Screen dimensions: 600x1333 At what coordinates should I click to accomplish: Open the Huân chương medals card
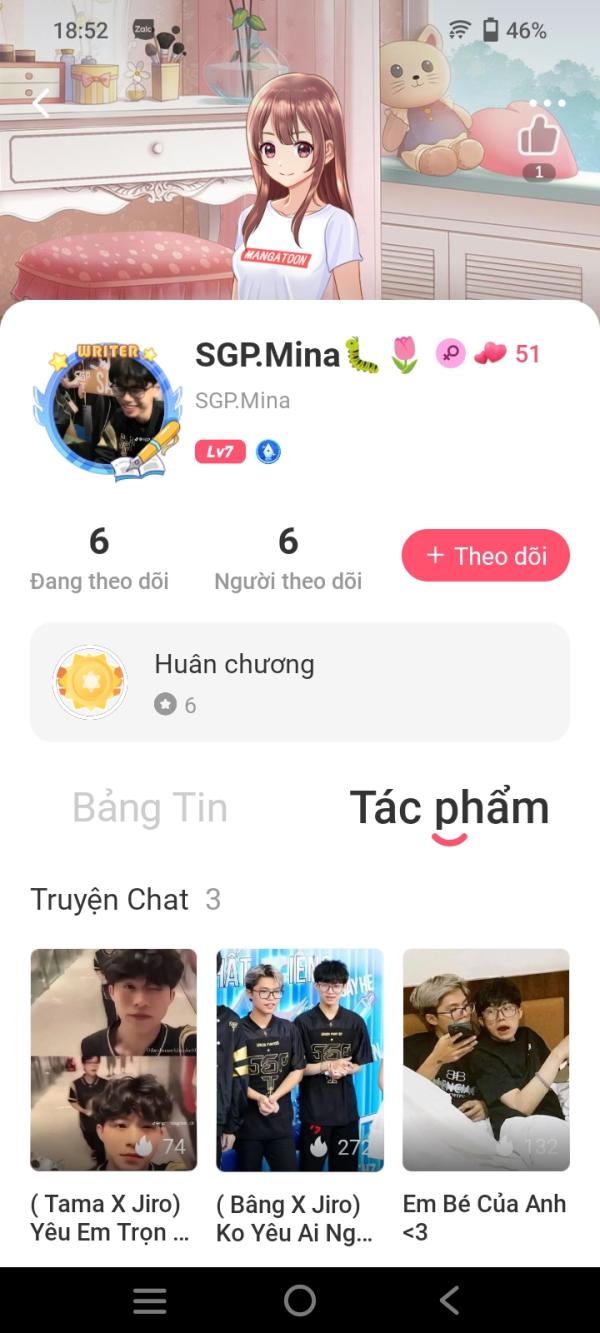tap(300, 682)
